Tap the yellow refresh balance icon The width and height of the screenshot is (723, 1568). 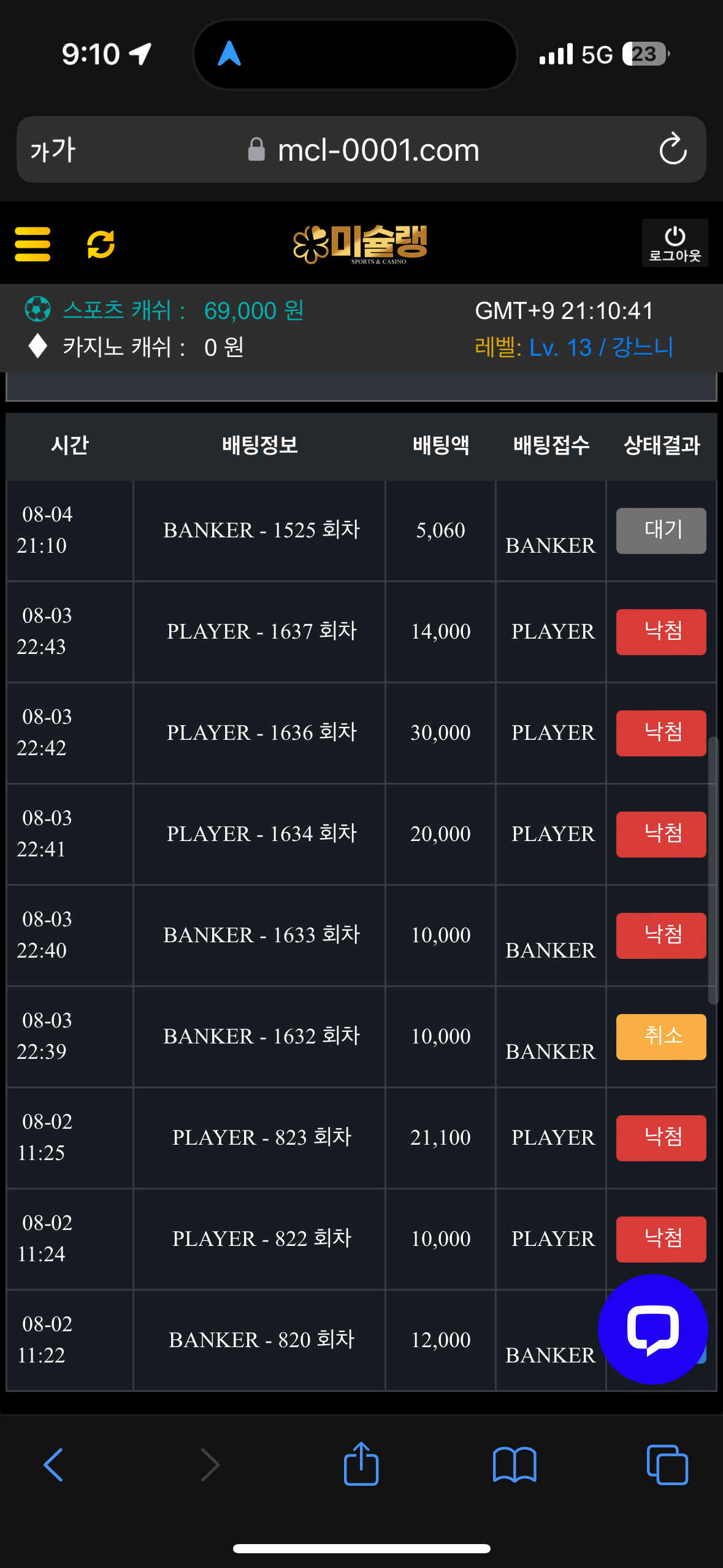101,244
